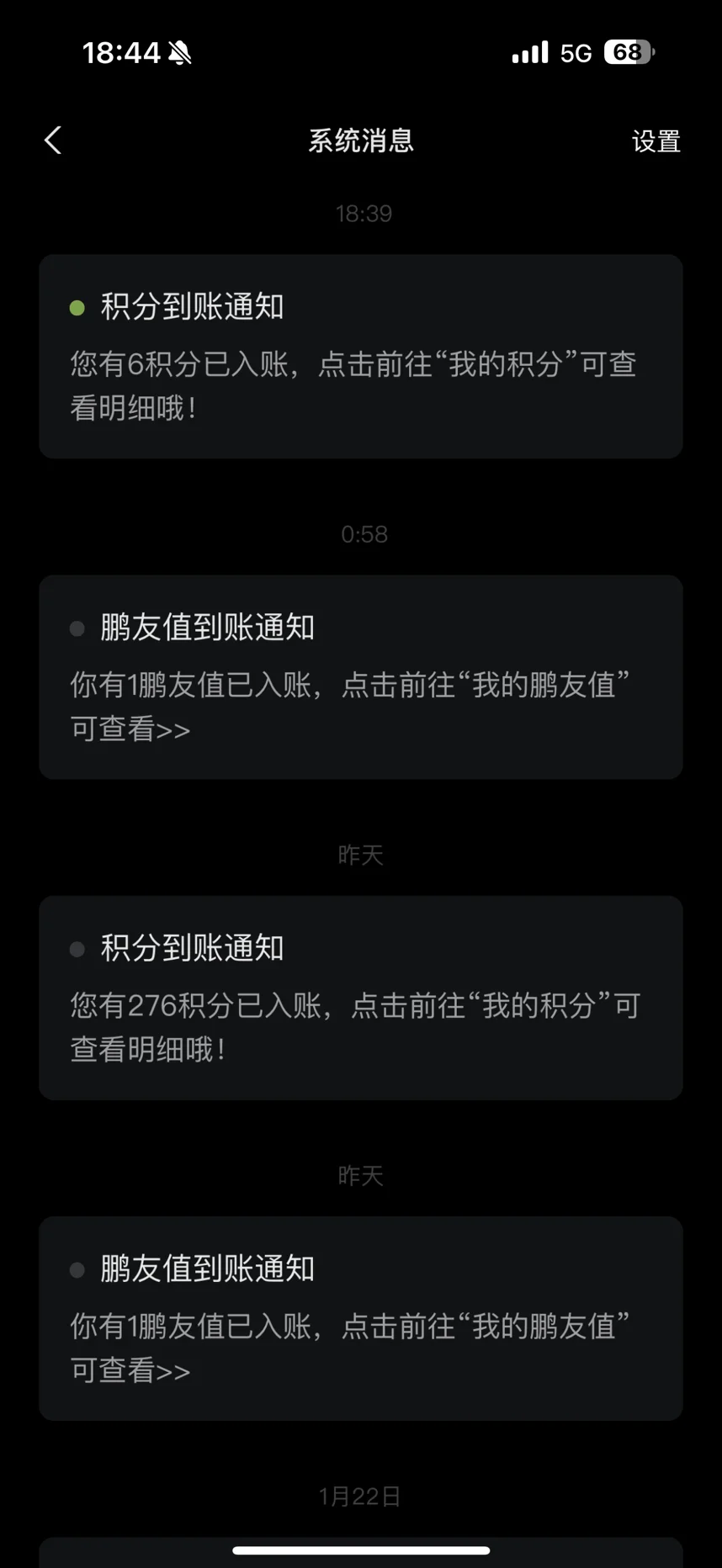Open the 6积分 到账通知 message
This screenshot has width=722, height=1568.
tap(360, 357)
